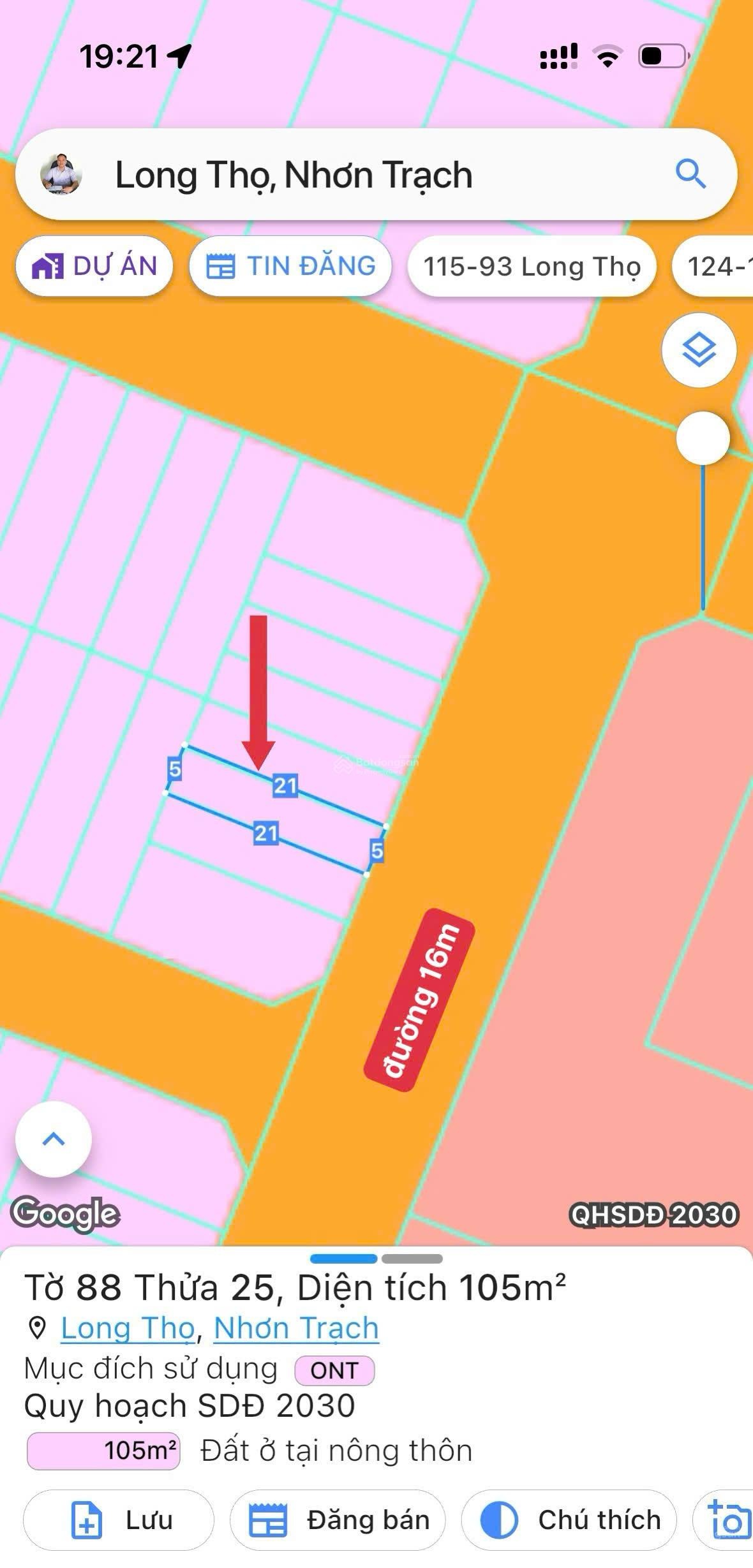The height and width of the screenshot is (1568, 753).
Task: Tap the camera screenshot button
Action: [727, 1520]
